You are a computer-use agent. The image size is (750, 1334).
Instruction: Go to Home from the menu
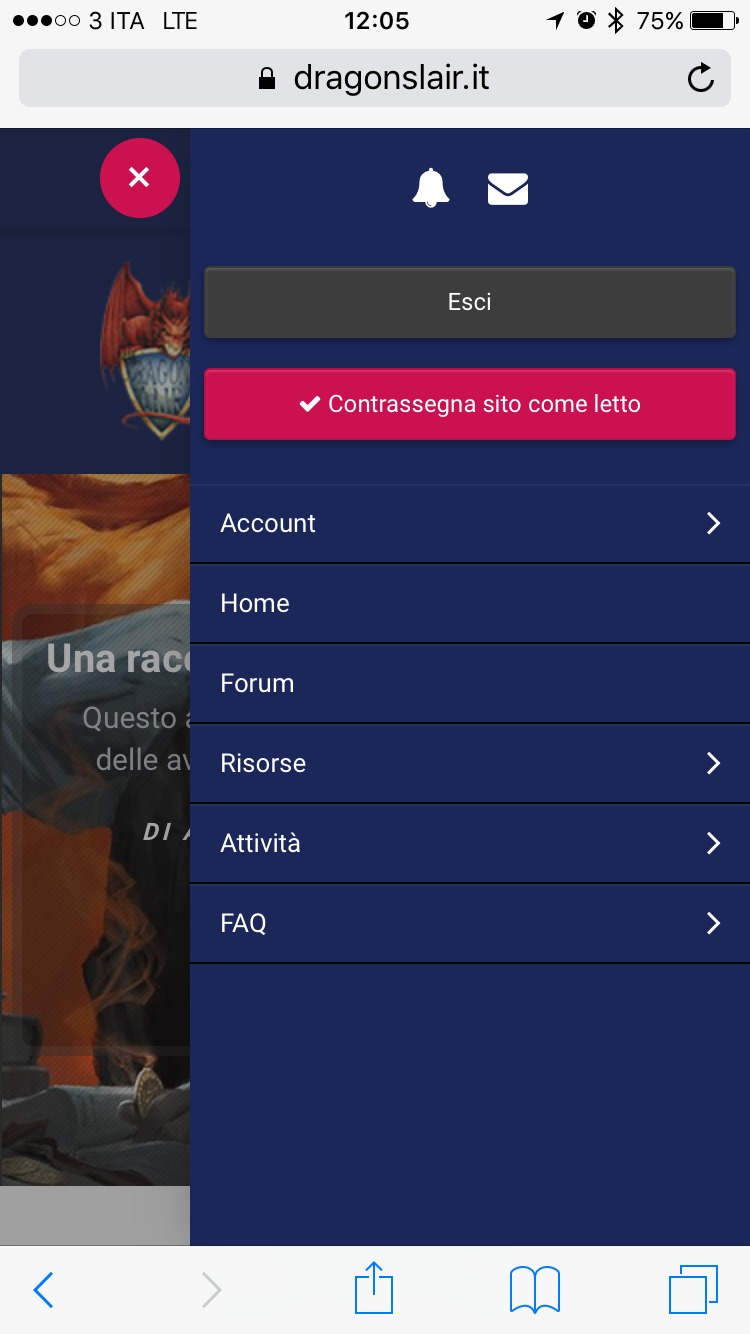(x=469, y=603)
